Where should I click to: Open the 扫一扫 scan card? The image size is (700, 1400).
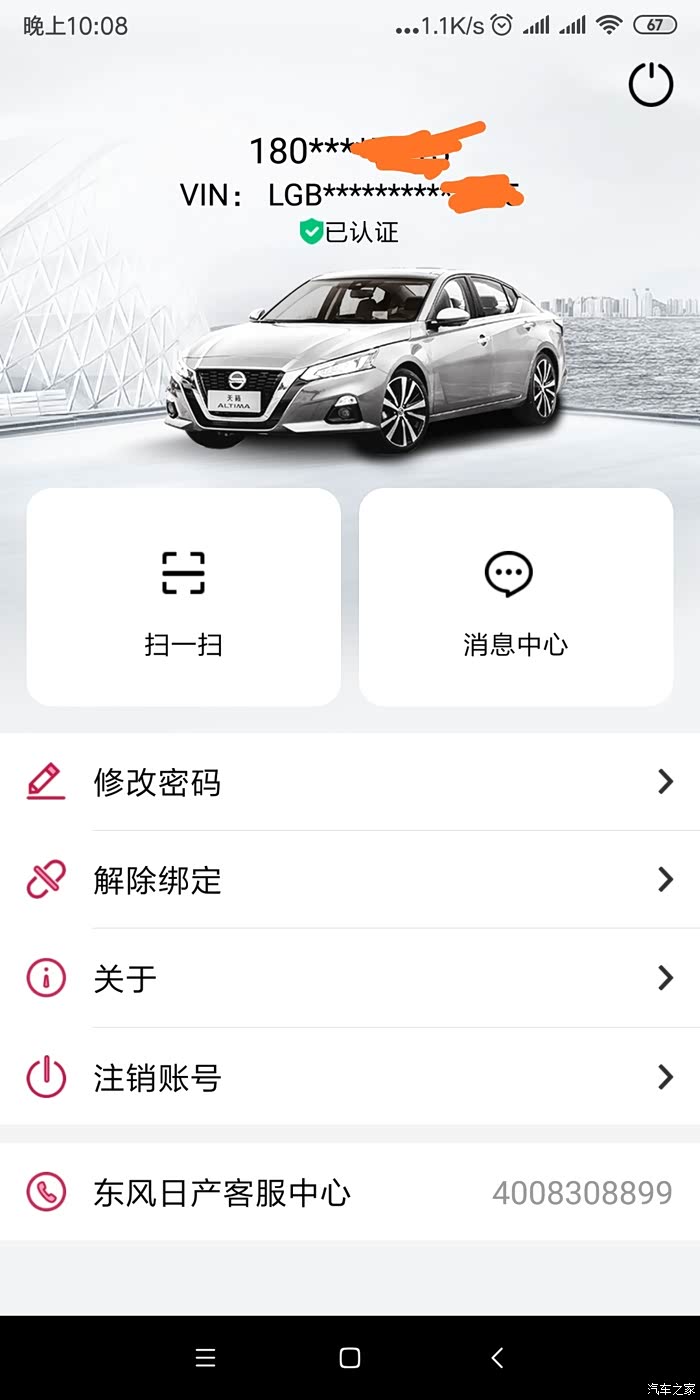[x=183, y=598]
